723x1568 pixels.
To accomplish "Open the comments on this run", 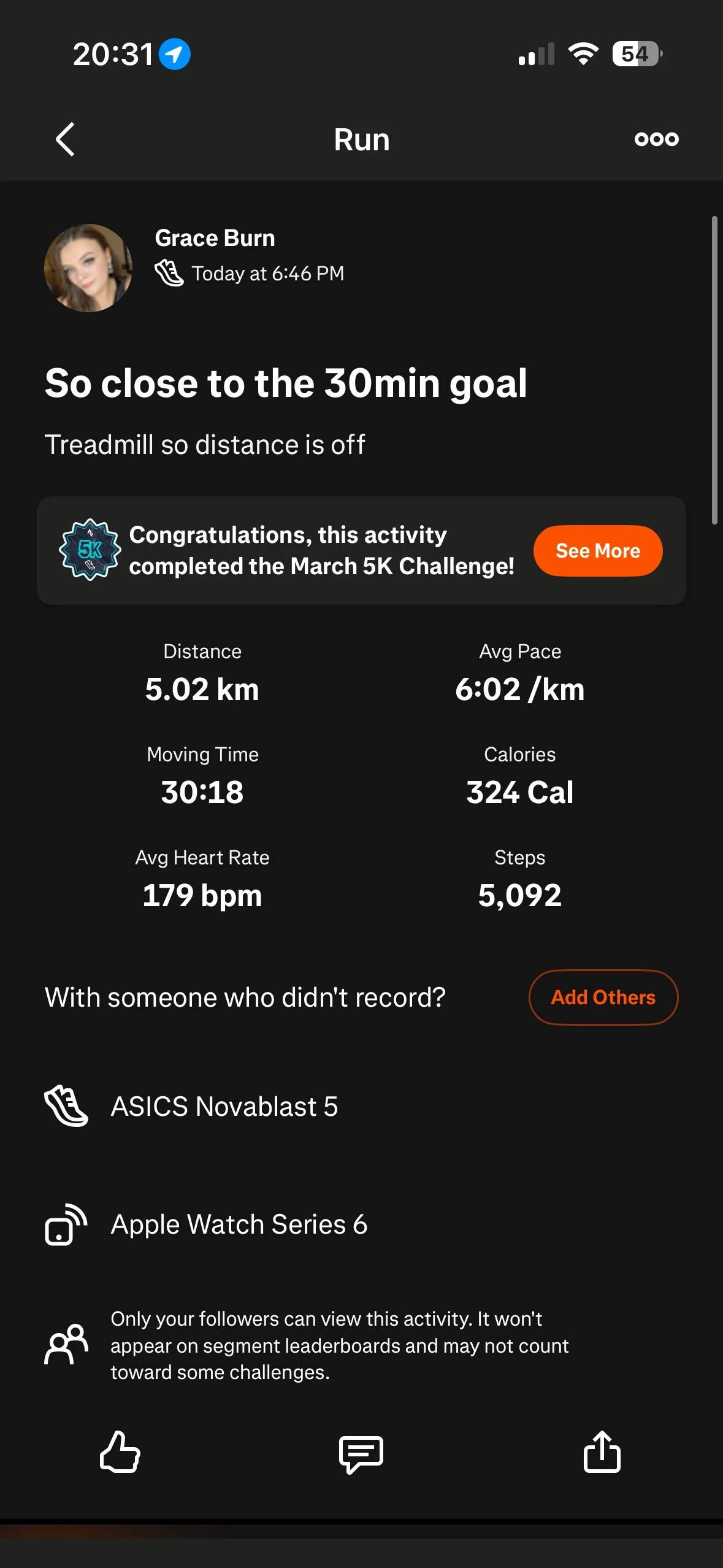I will pos(361,1453).
